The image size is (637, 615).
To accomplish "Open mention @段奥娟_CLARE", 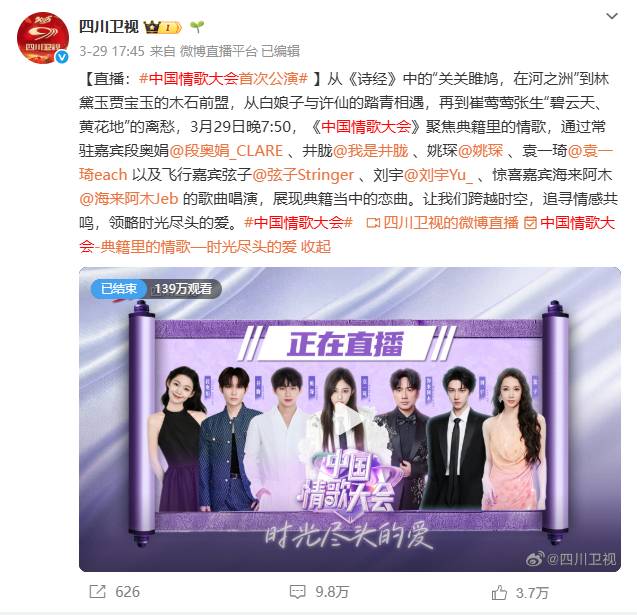I will [228, 151].
